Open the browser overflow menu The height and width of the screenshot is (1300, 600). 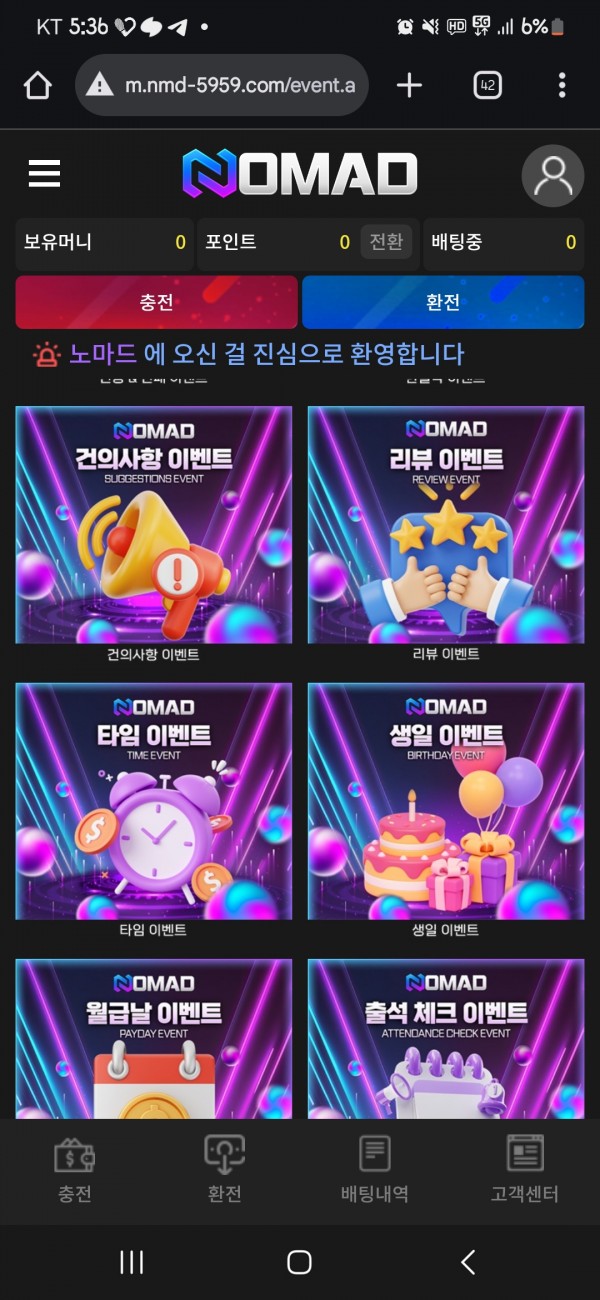(x=562, y=86)
